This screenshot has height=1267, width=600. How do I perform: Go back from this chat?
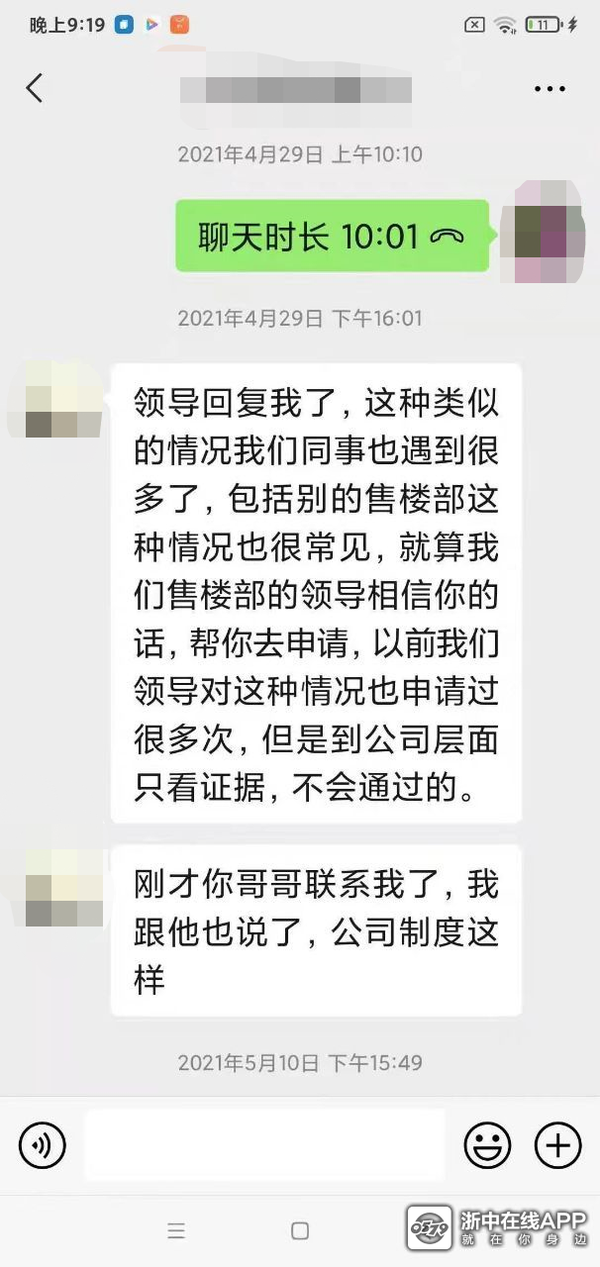34,88
